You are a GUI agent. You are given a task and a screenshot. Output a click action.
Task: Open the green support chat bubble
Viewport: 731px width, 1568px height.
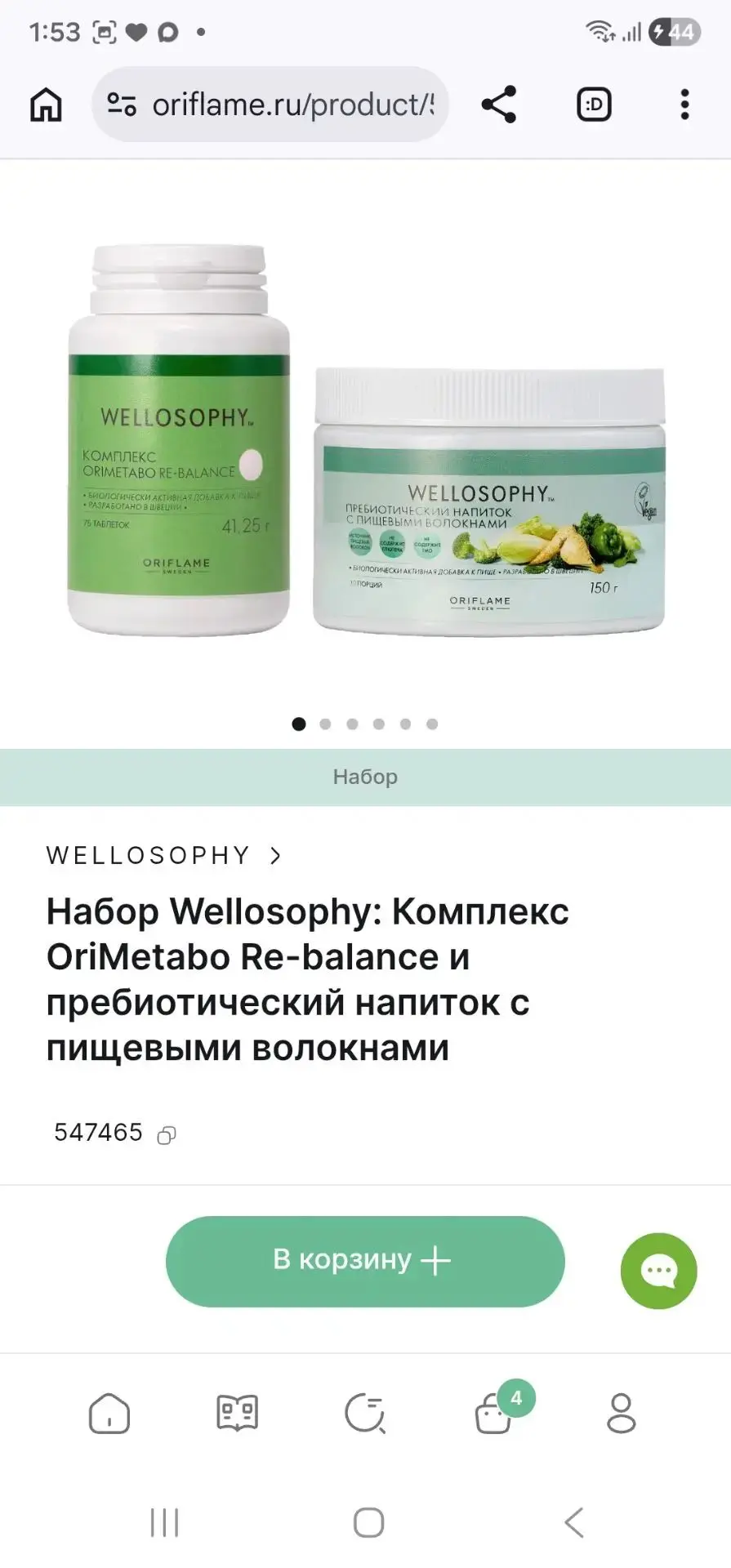pyautogui.click(x=658, y=1271)
